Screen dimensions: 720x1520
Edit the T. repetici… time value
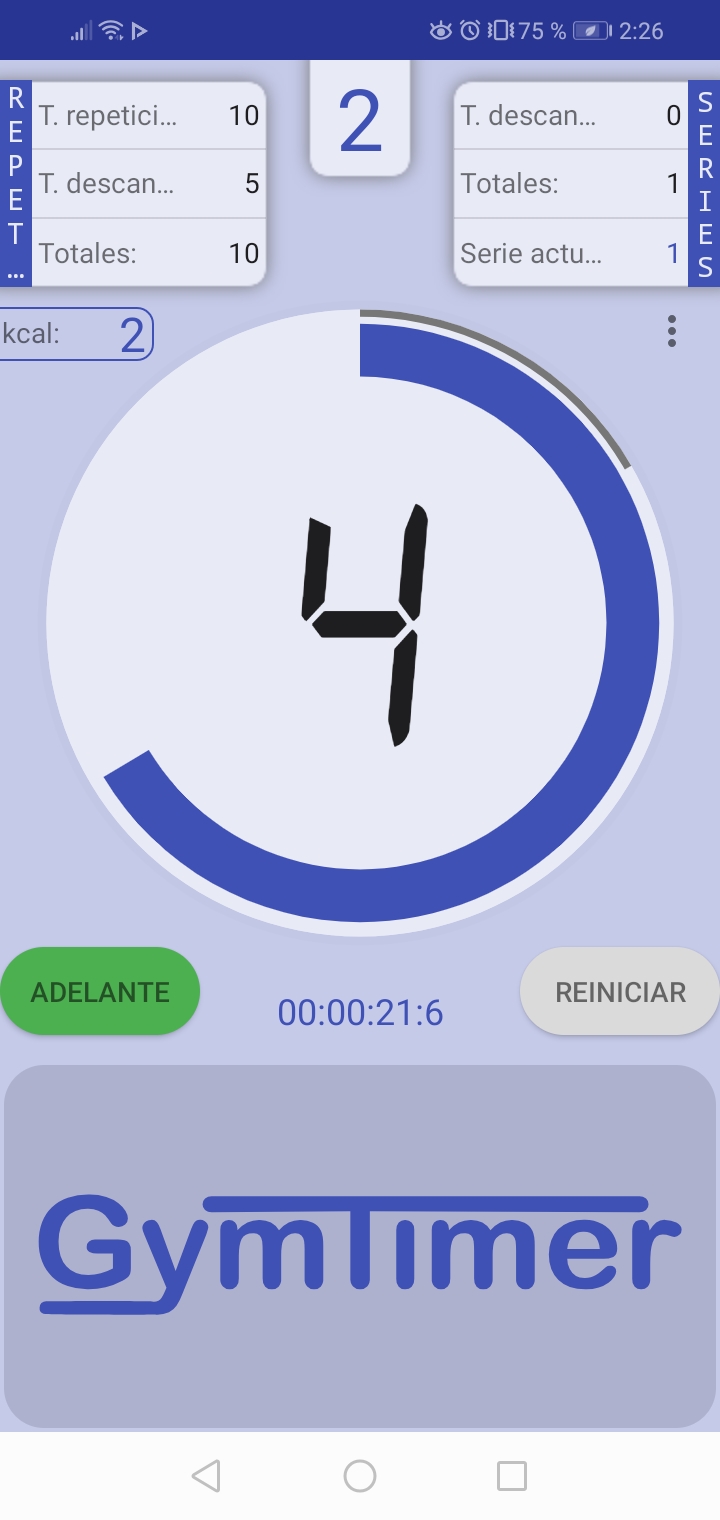click(150, 116)
